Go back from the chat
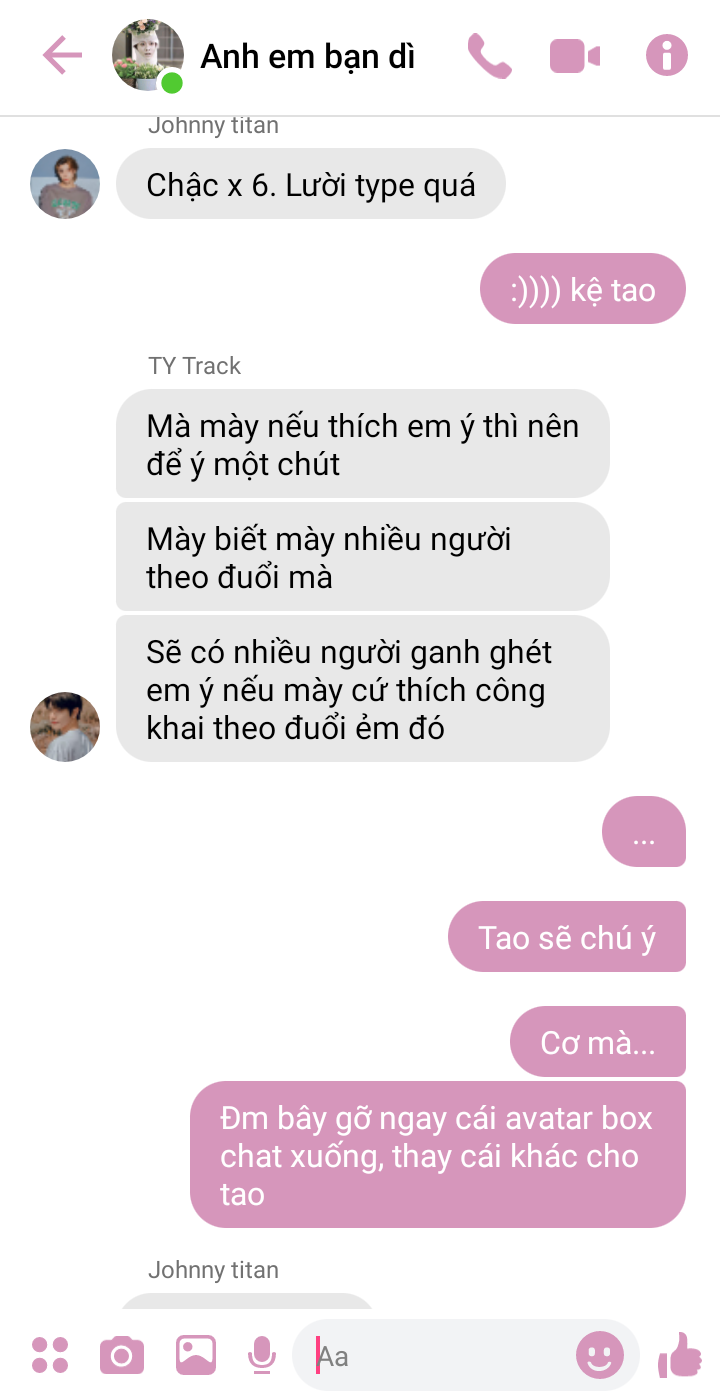This screenshot has width=720, height=1397. [x=62, y=55]
